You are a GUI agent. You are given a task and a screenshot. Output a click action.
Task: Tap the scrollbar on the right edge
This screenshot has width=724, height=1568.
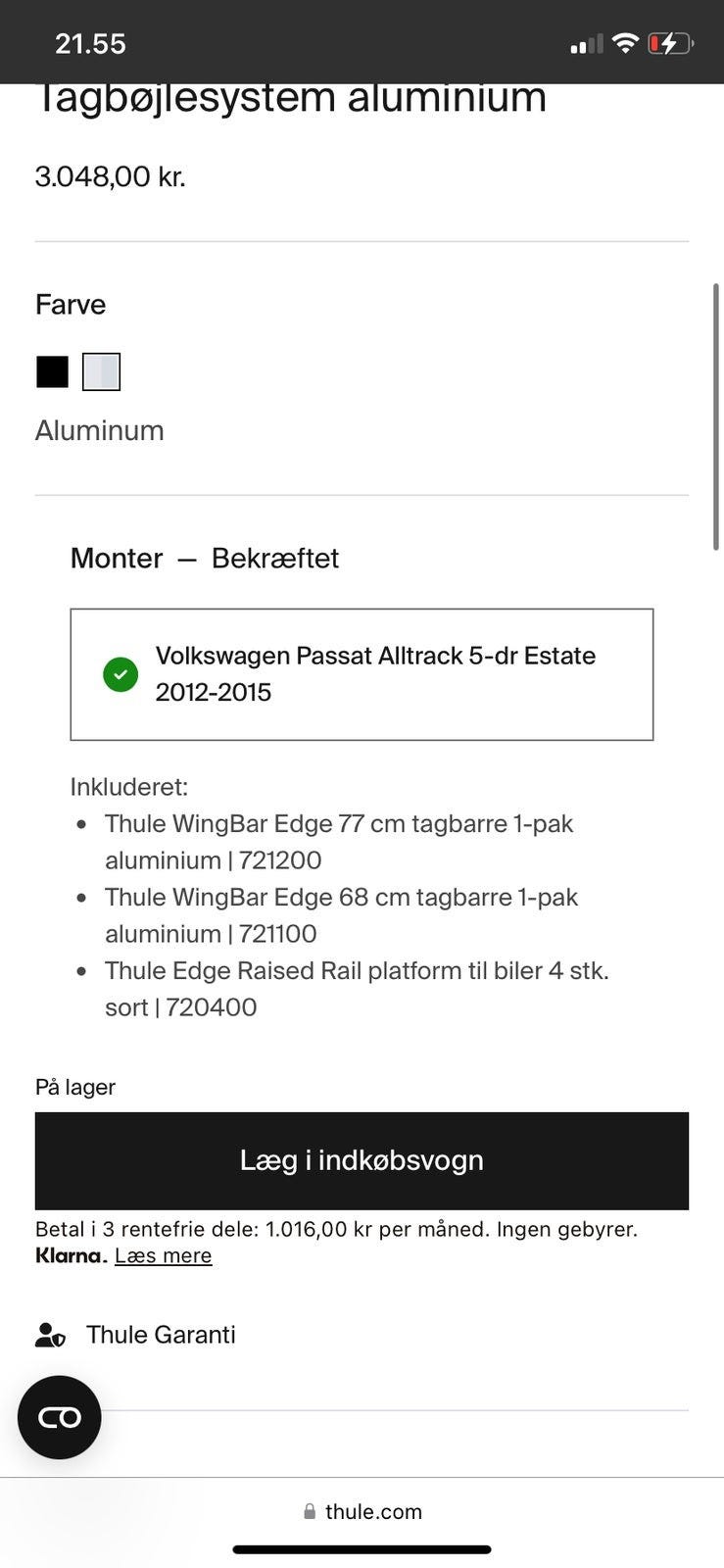coord(716,412)
